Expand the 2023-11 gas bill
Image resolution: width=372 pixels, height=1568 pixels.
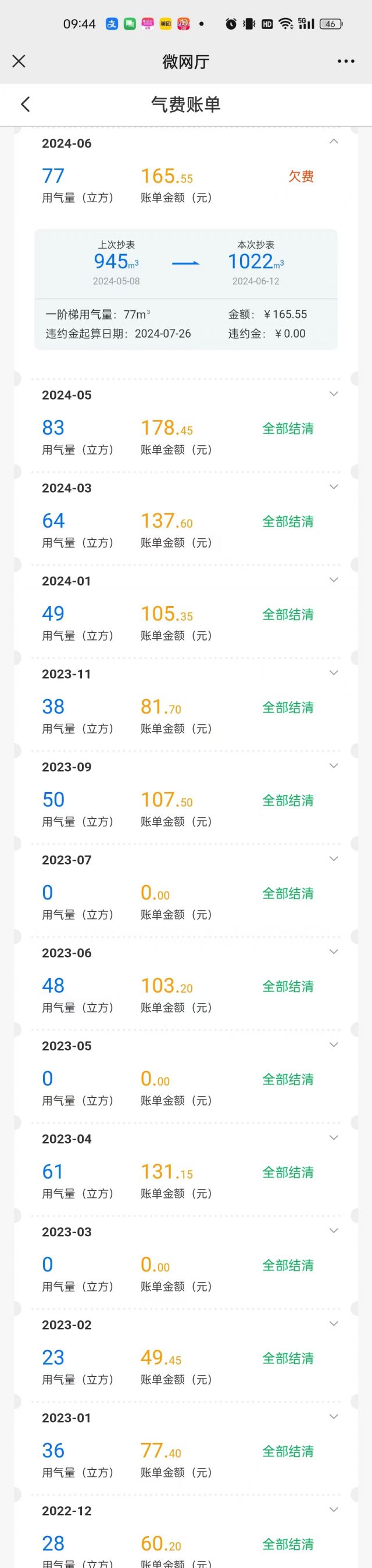click(333, 672)
